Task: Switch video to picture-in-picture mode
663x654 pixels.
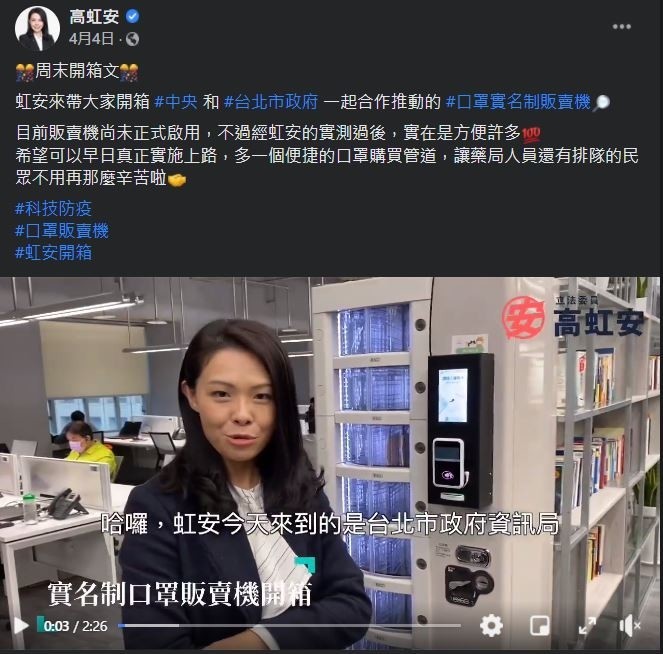Action: [x=540, y=626]
